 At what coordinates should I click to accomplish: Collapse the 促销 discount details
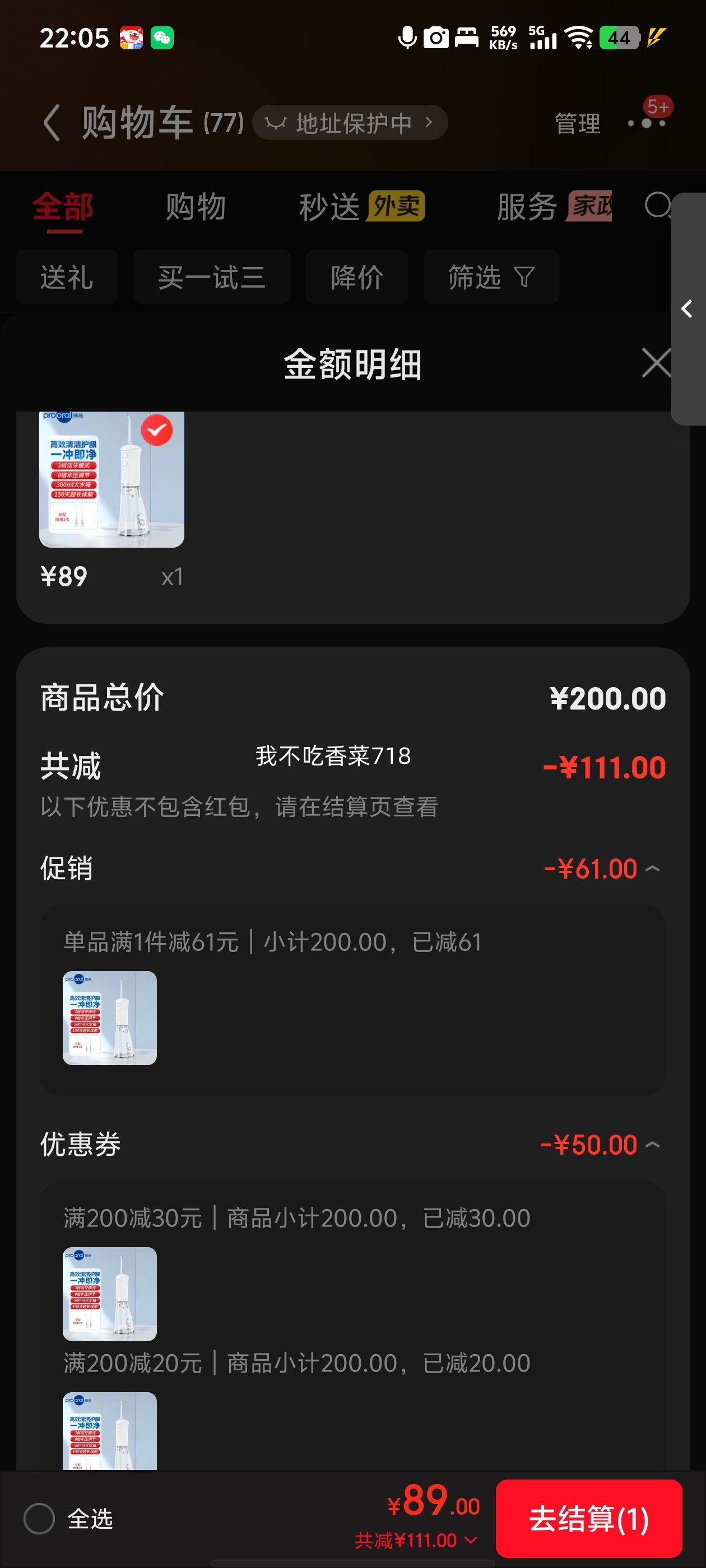point(652,869)
